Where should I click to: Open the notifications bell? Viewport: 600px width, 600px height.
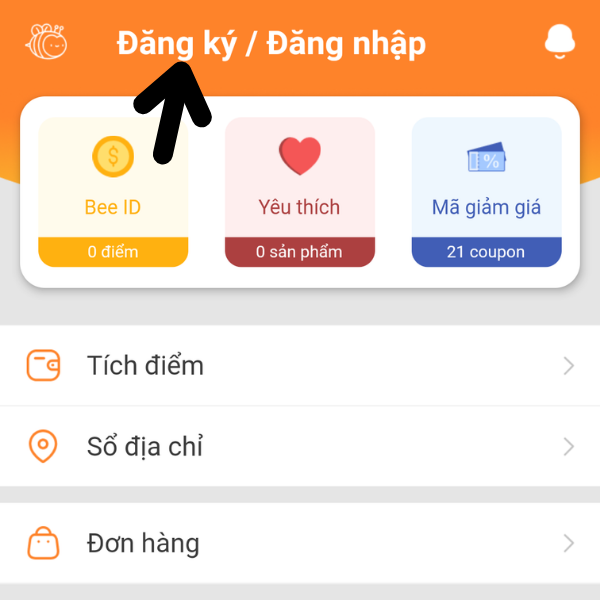[560, 42]
